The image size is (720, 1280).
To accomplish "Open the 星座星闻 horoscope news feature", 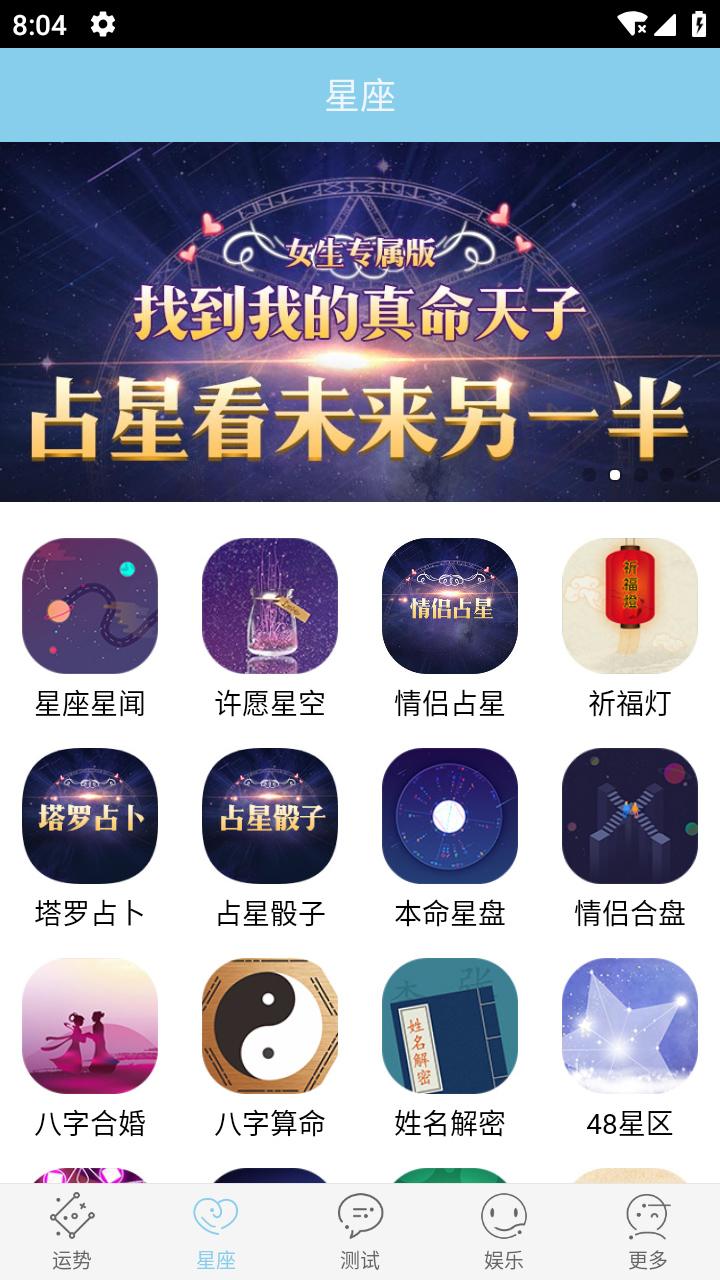I will point(90,605).
